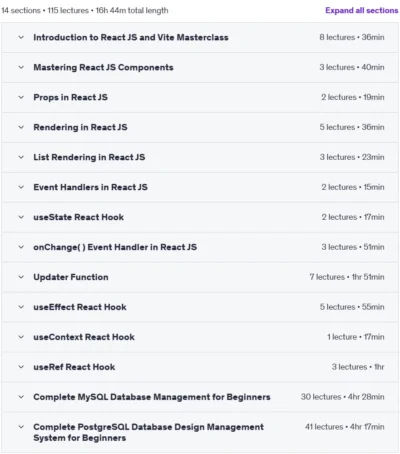Expand the Rendering in React JS section
The image size is (400, 454).
pyautogui.click(x=200, y=127)
